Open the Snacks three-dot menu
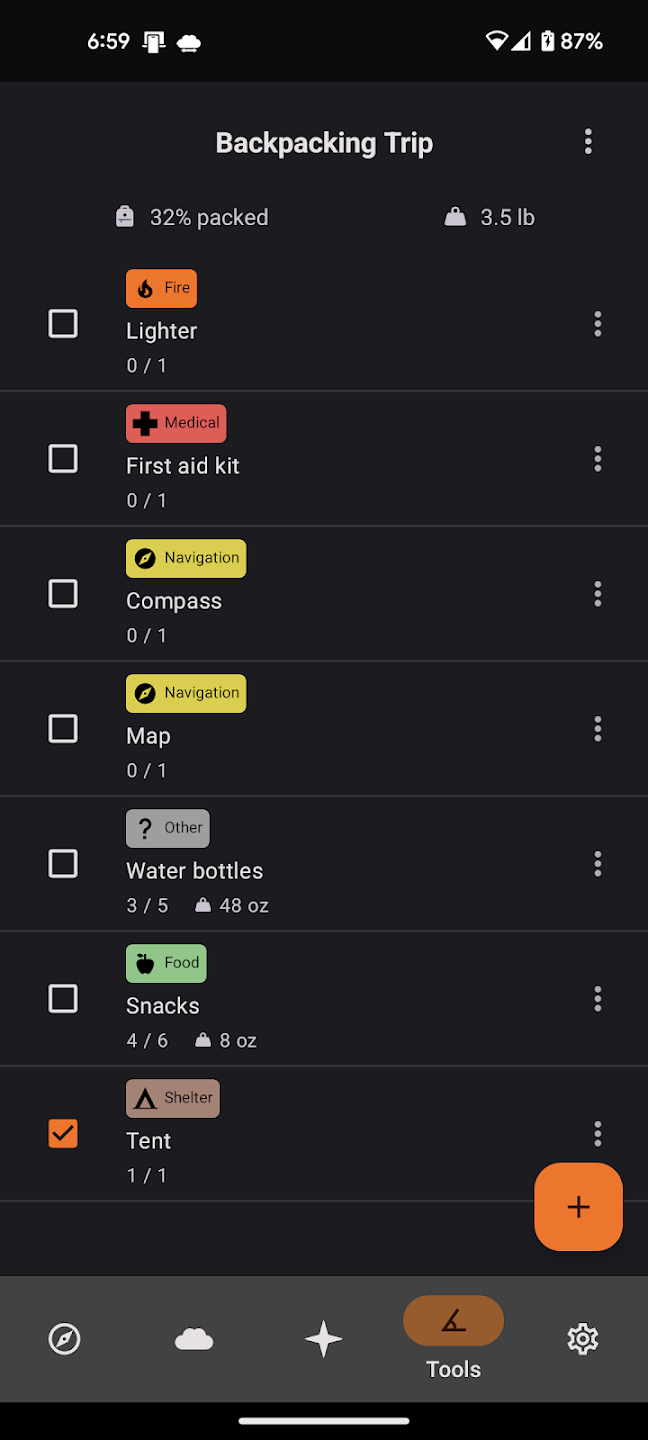The height and width of the screenshot is (1440, 648). (x=598, y=999)
